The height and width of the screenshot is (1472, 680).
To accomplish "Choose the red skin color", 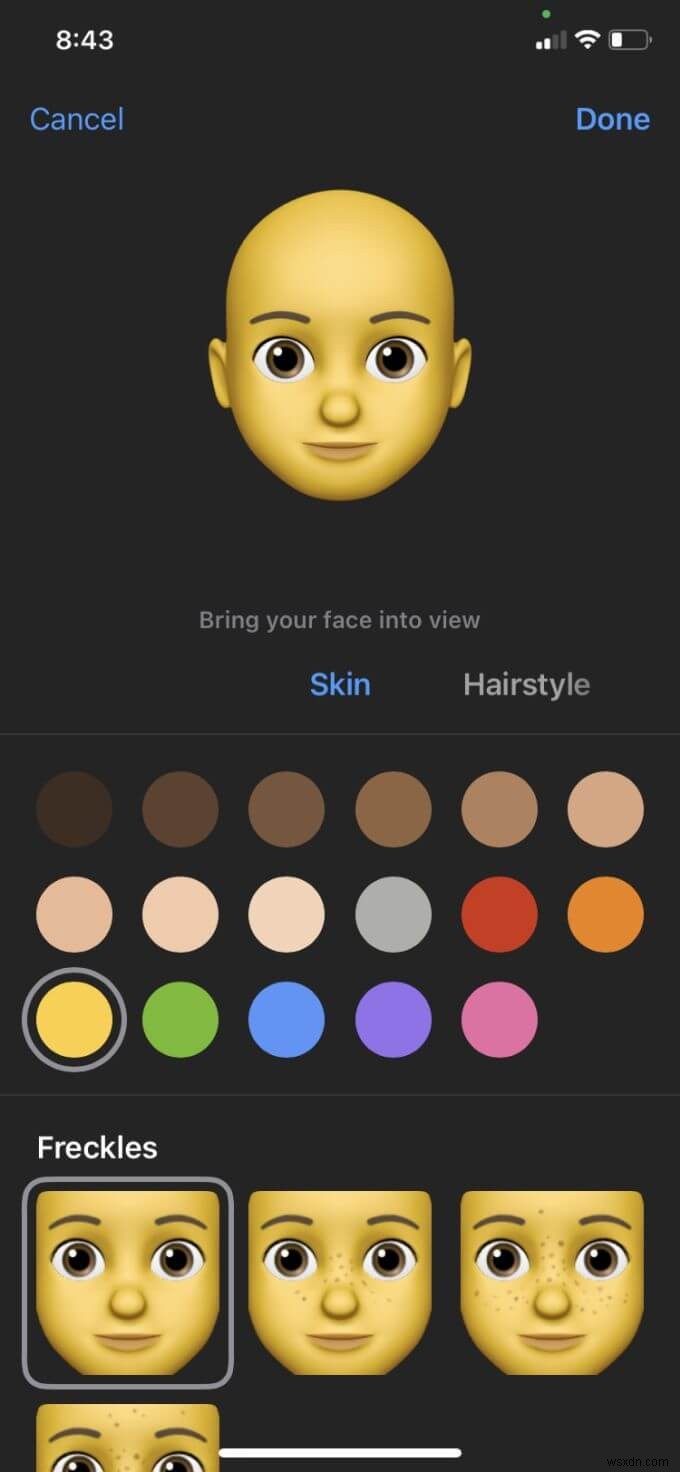I will point(499,914).
